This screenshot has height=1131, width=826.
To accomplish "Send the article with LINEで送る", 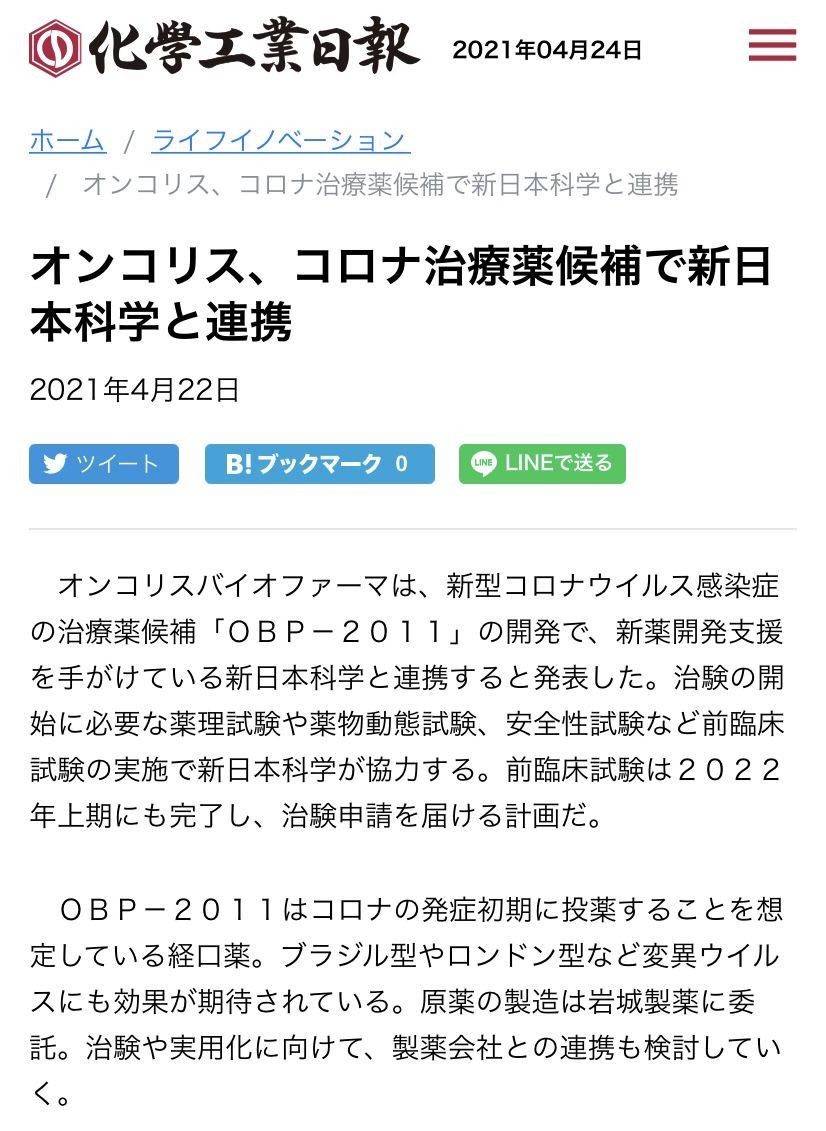I will (x=542, y=464).
